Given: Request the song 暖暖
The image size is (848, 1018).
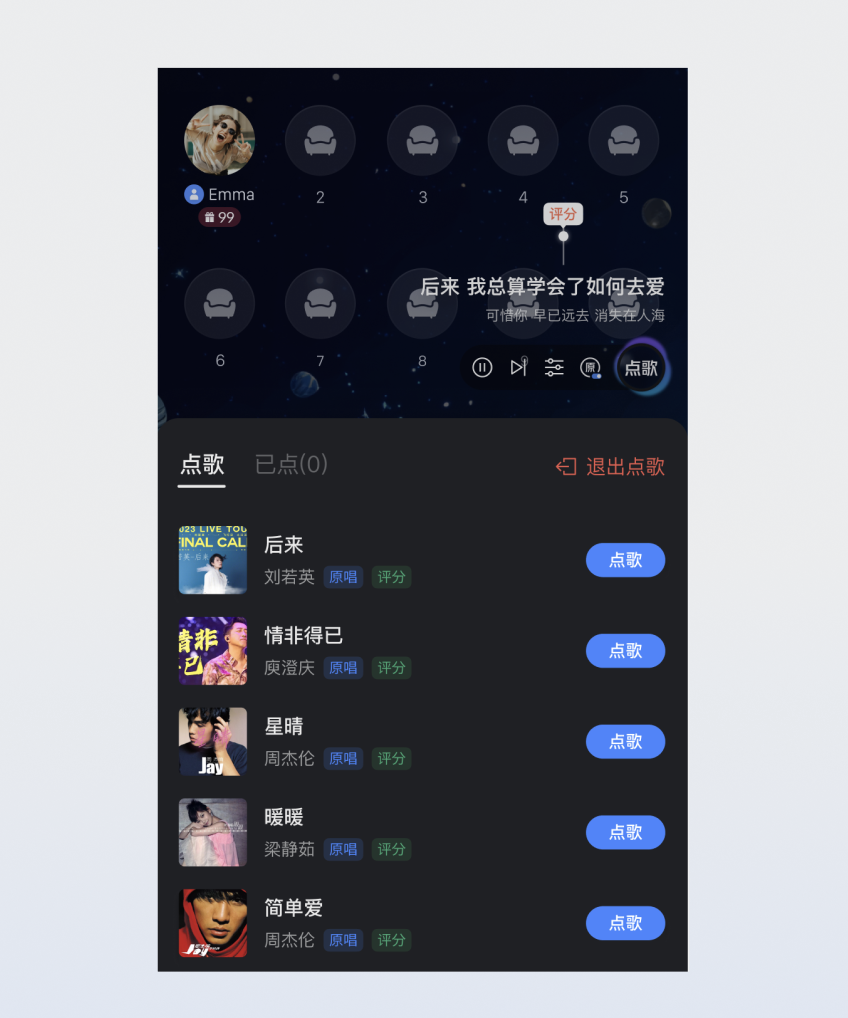Looking at the screenshot, I should pyautogui.click(x=625, y=832).
